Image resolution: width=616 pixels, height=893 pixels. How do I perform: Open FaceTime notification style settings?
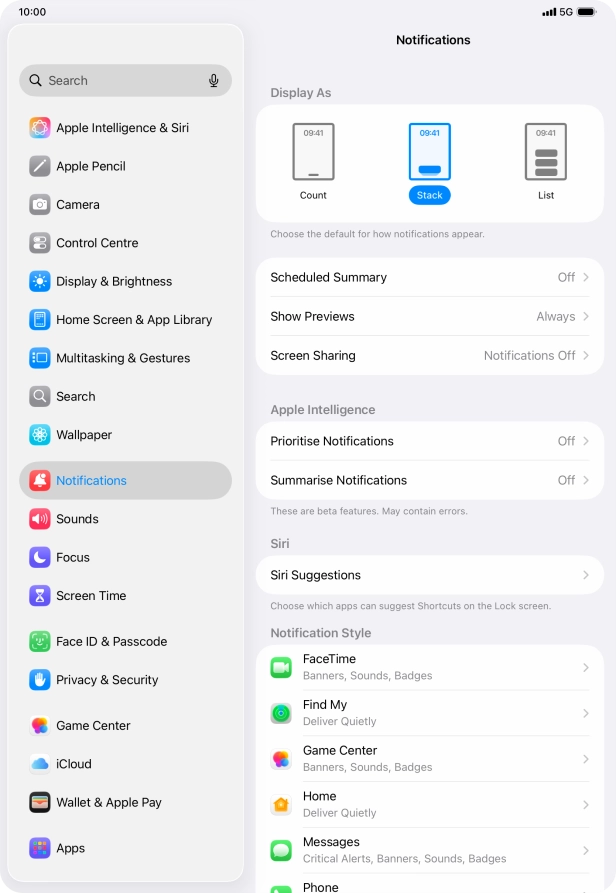coord(429,667)
